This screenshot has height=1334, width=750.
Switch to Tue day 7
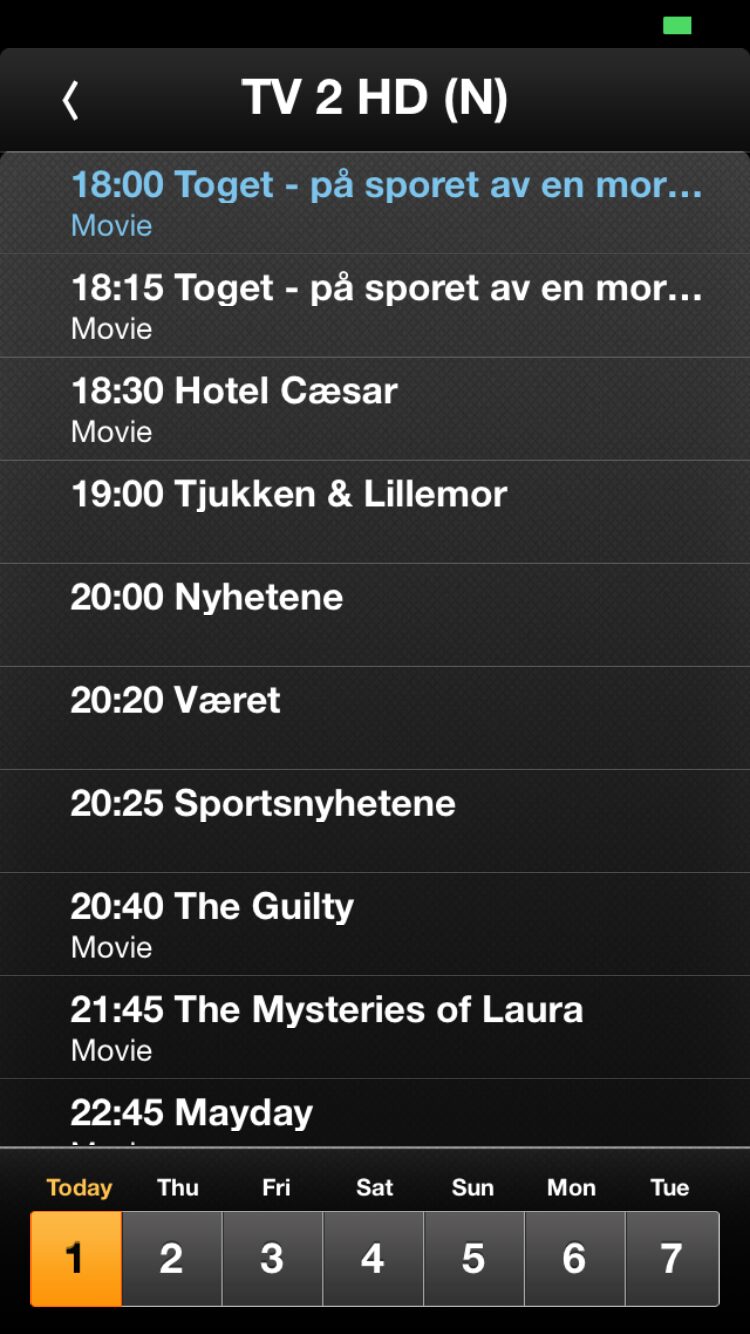pos(672,1258)
